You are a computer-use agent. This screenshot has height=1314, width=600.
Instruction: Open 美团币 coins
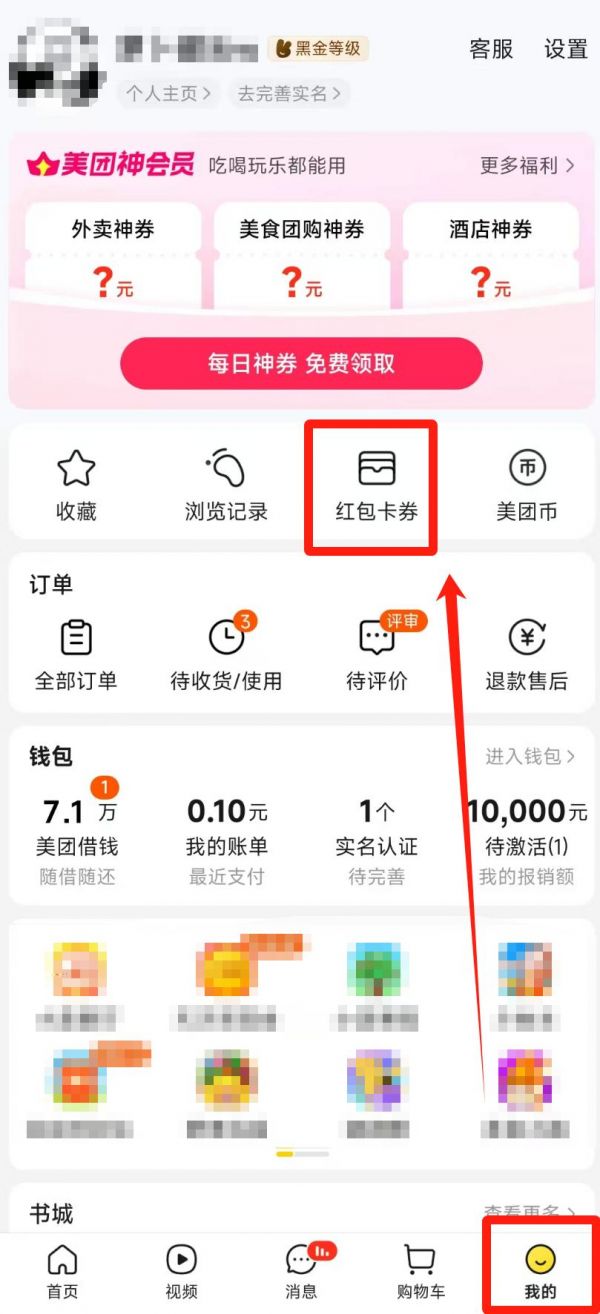pyautogui.click(x=526, y=486)
